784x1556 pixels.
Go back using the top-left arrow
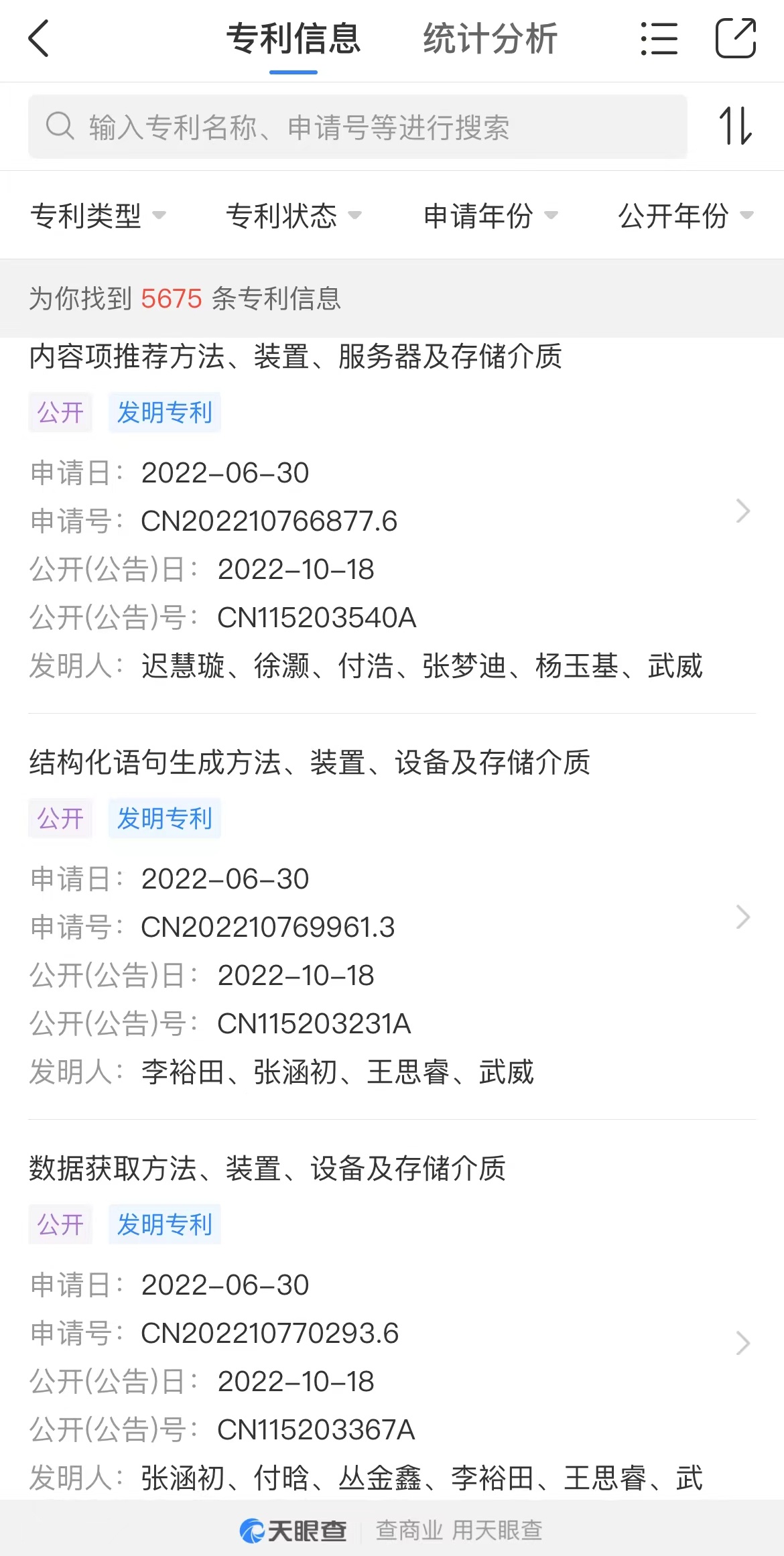39,38
